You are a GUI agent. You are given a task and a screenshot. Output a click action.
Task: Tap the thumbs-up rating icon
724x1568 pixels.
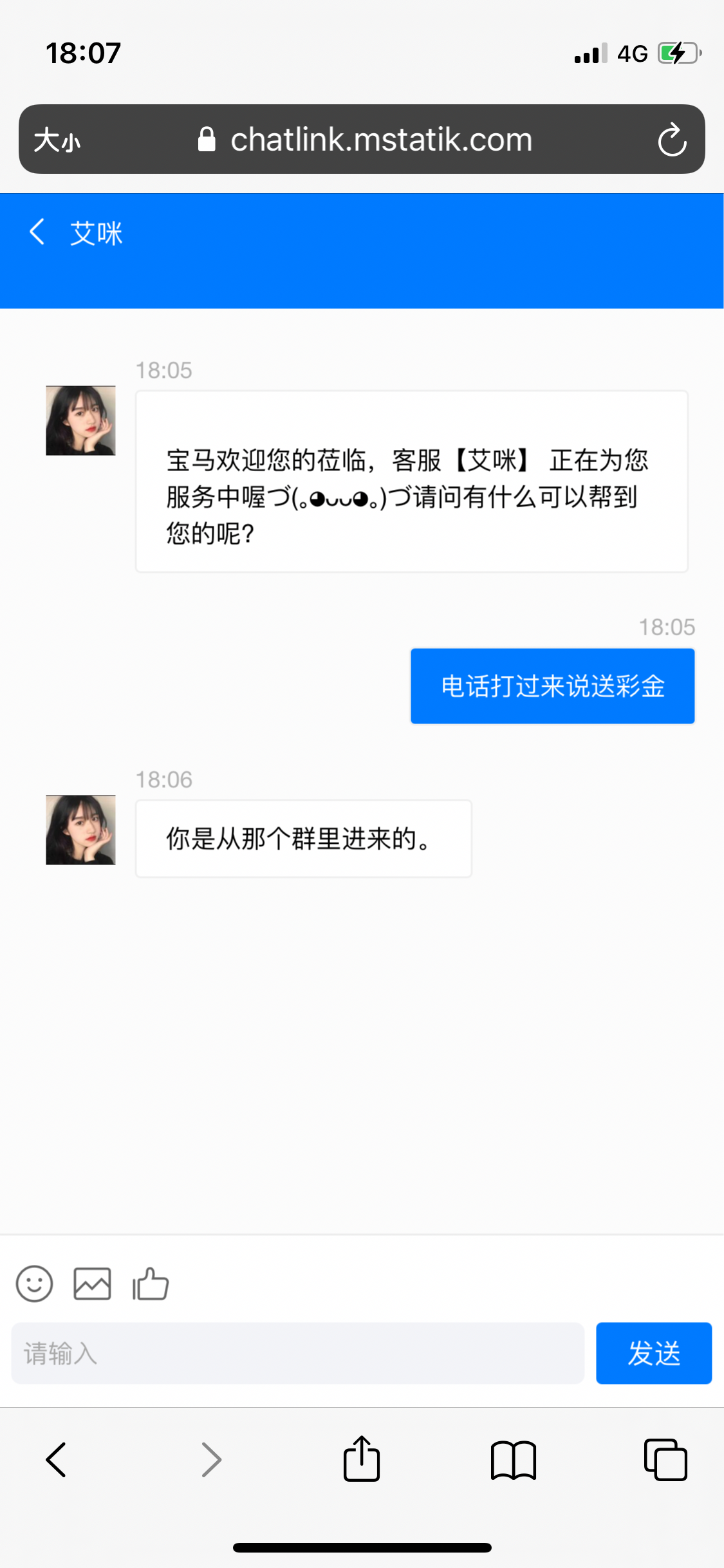click(151, 1284)
